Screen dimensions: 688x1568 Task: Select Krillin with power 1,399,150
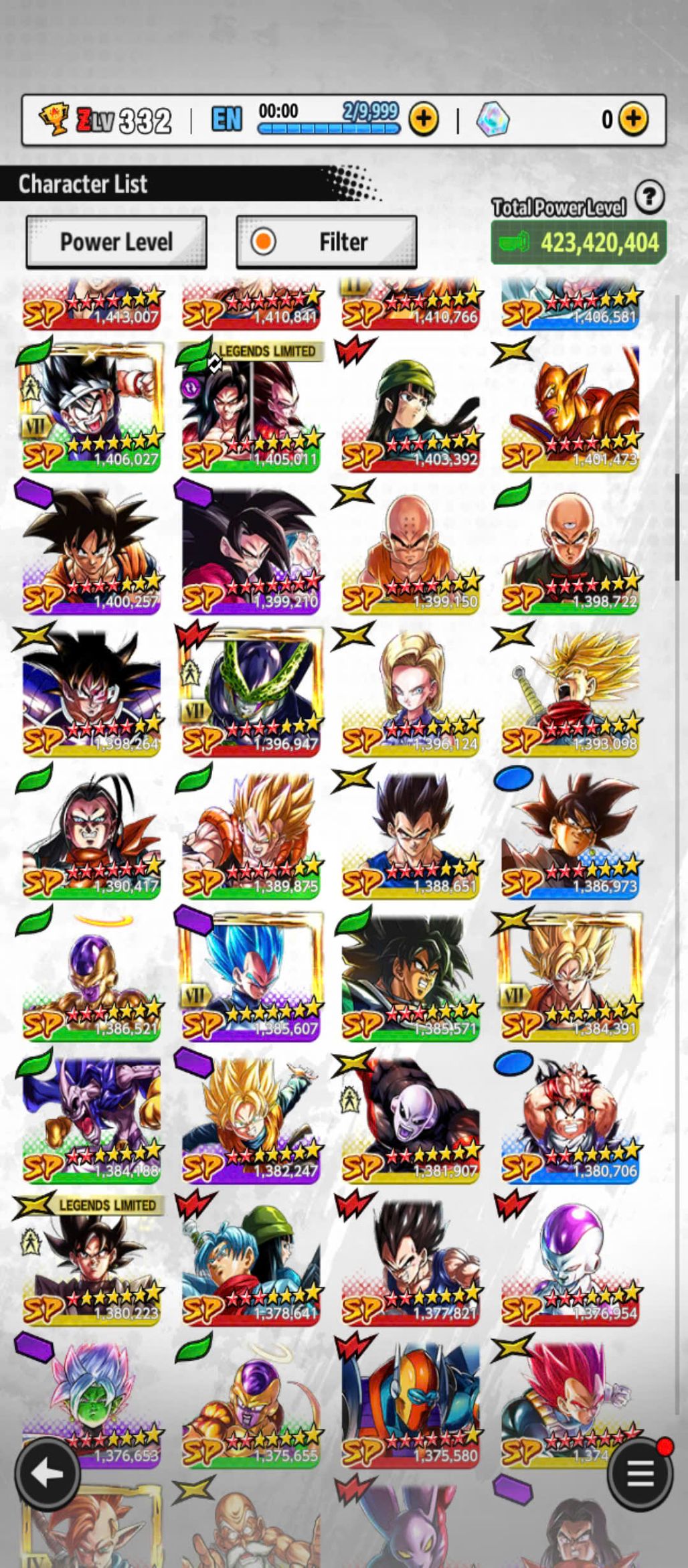[411, 549]
